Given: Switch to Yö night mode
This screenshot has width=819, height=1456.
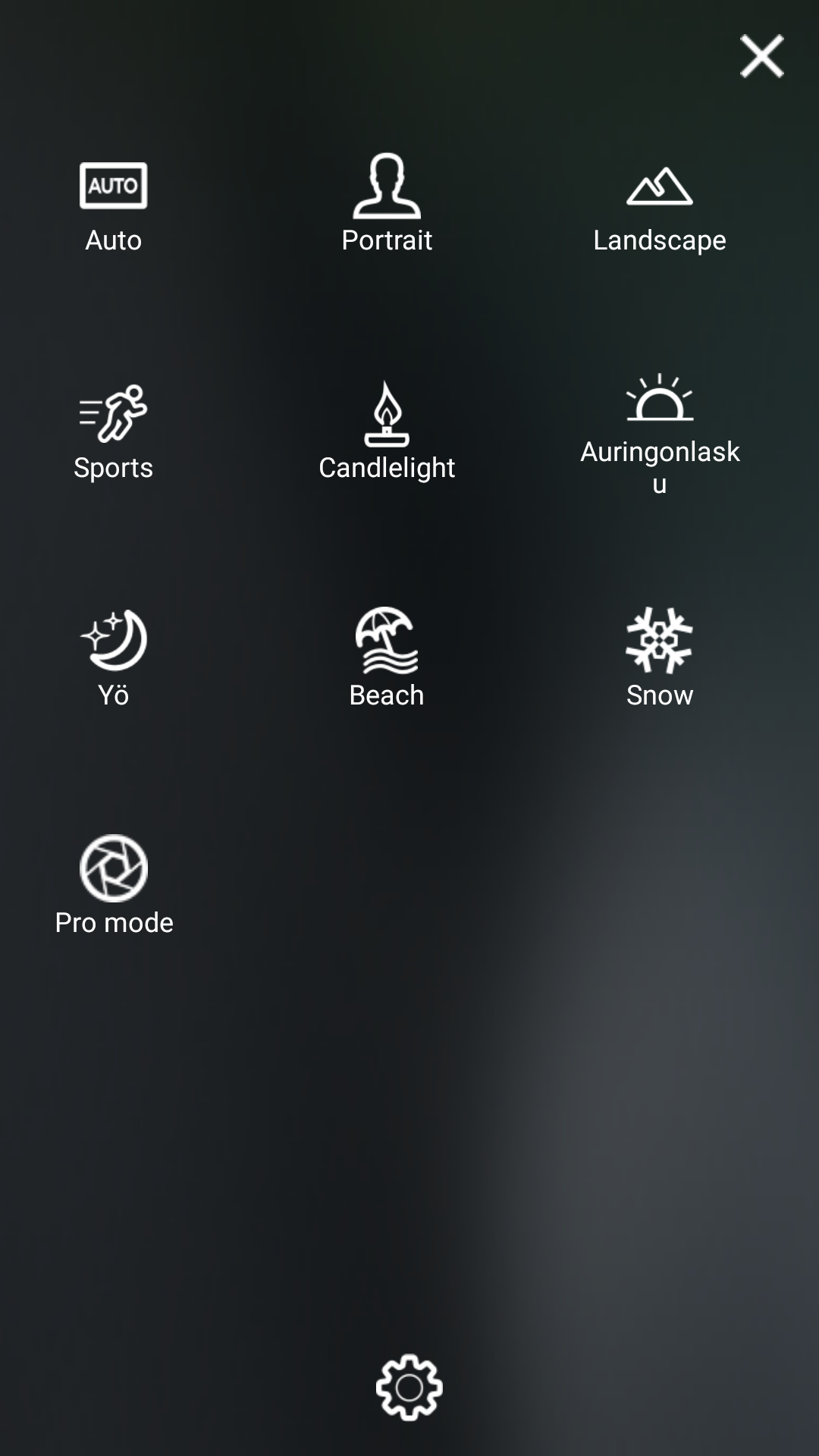Looking at the screenshot, I should pos(114,658).
